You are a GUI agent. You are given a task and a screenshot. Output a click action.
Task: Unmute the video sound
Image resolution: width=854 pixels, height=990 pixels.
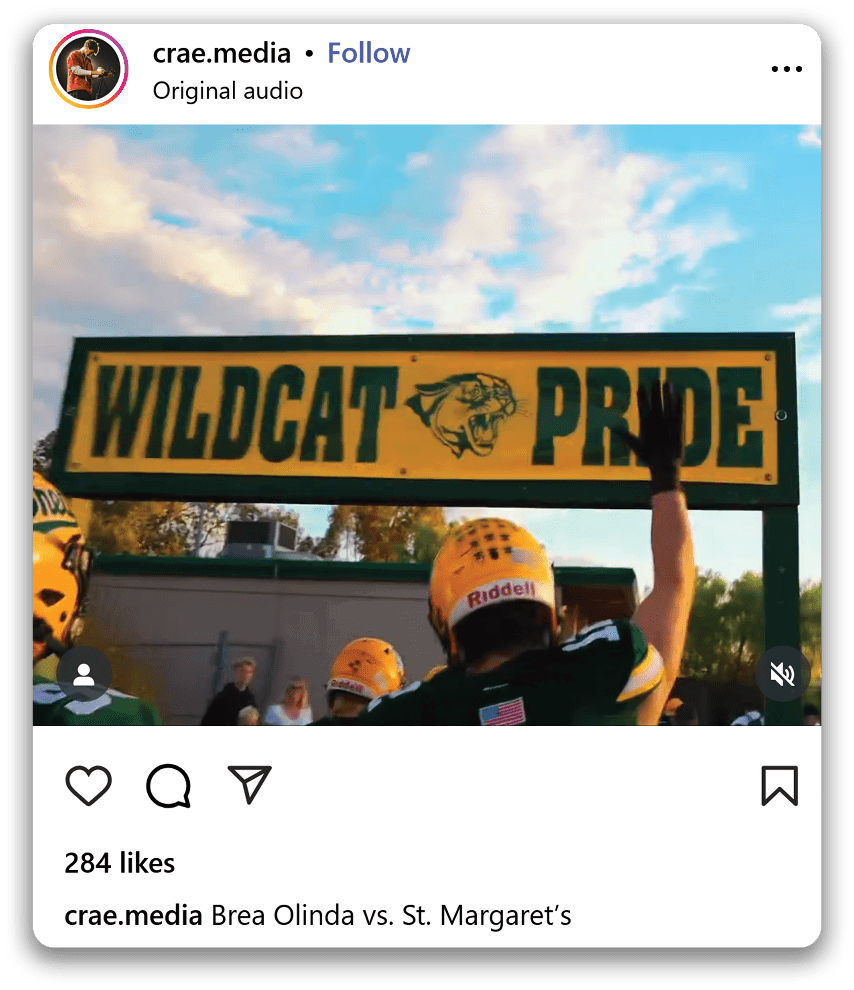click(x=783, y=675)
